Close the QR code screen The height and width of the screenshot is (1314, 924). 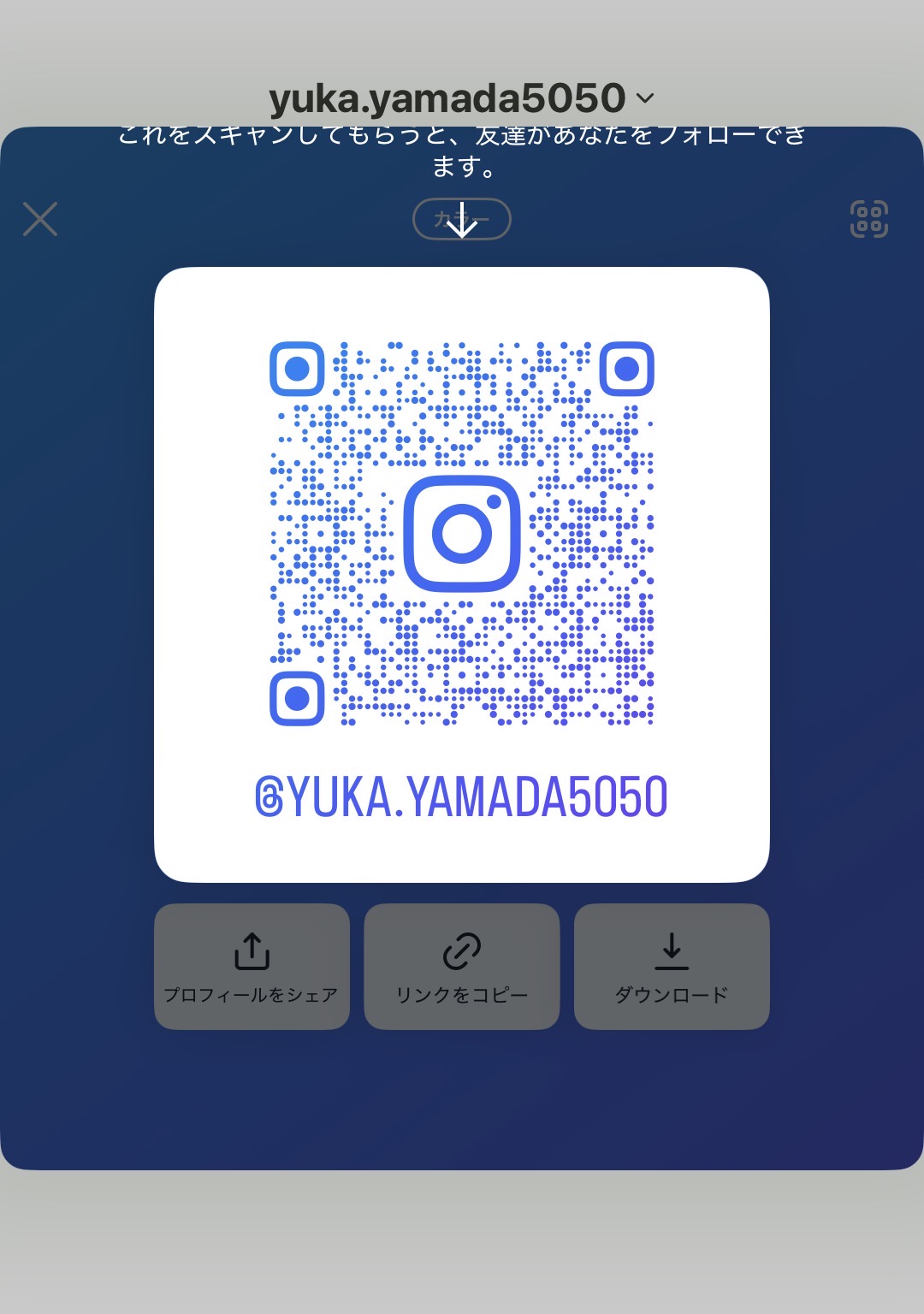(x=40, y=219)
